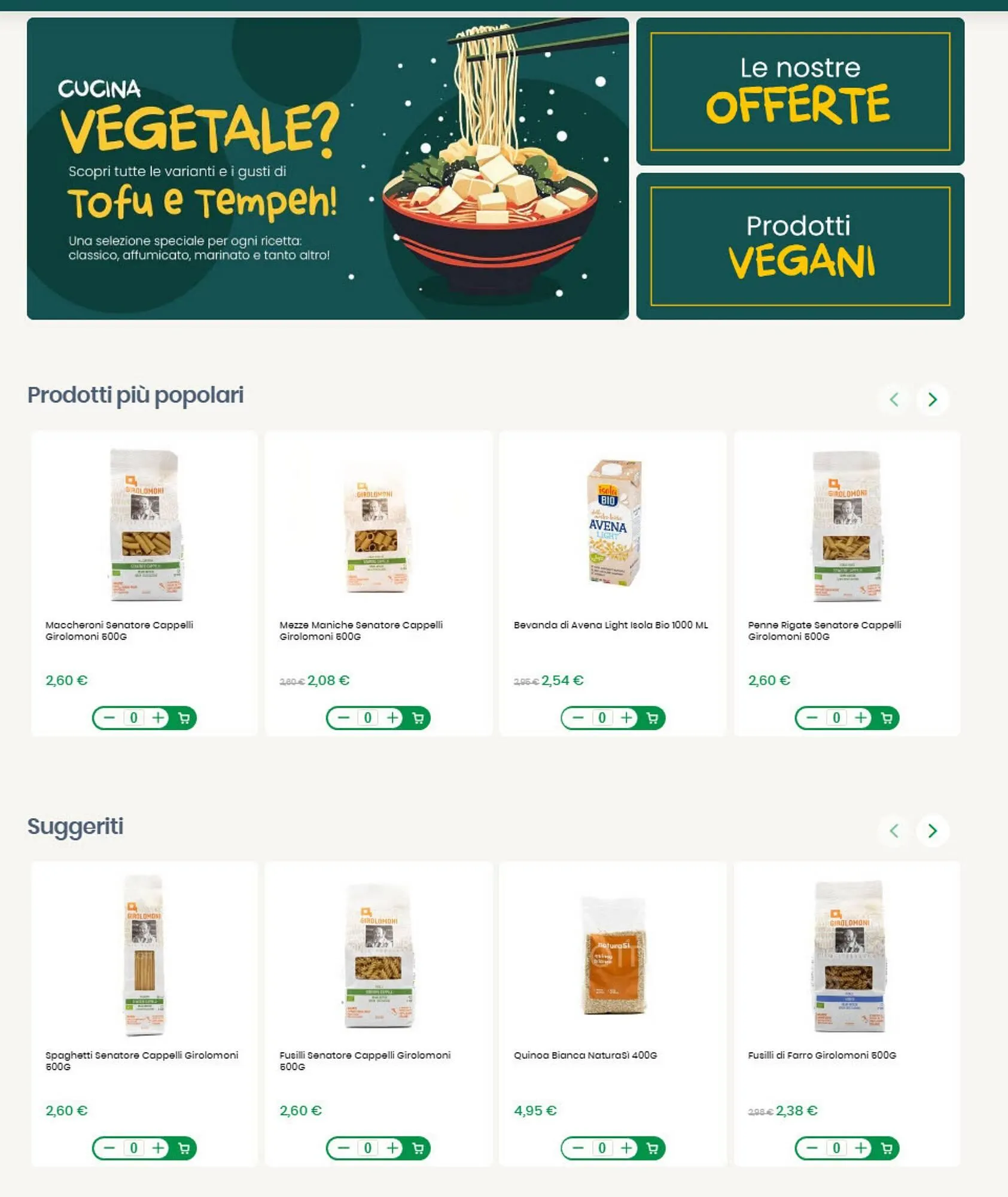Screen dimensions: 1008x1197
Task: Open Prodotti Vegani section
Action: click(x=800, y=246)
